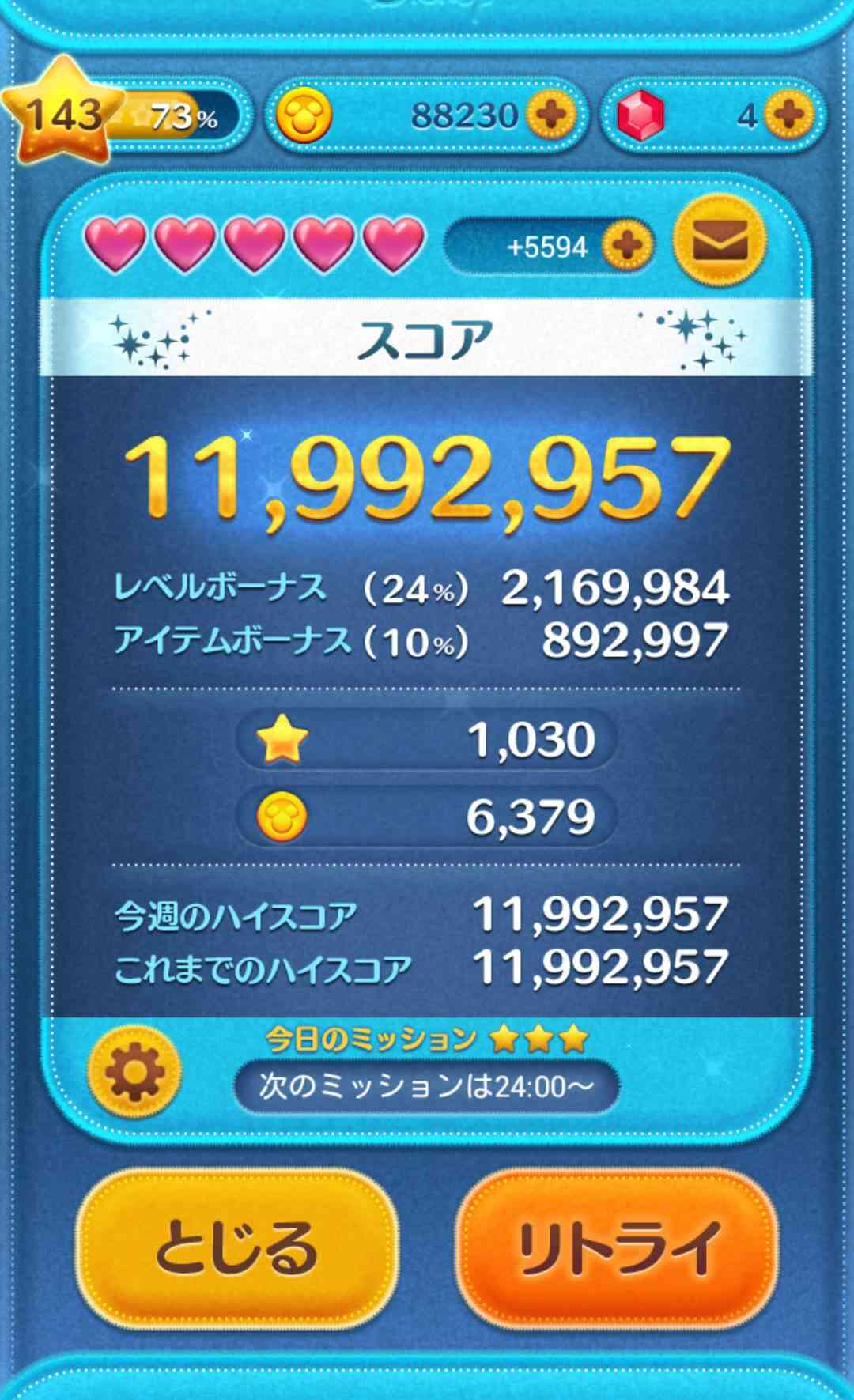854x1400 pixels.
Task: Tap the plus button to buy coins
Action: pyautogui.click(x=551, y=115)
